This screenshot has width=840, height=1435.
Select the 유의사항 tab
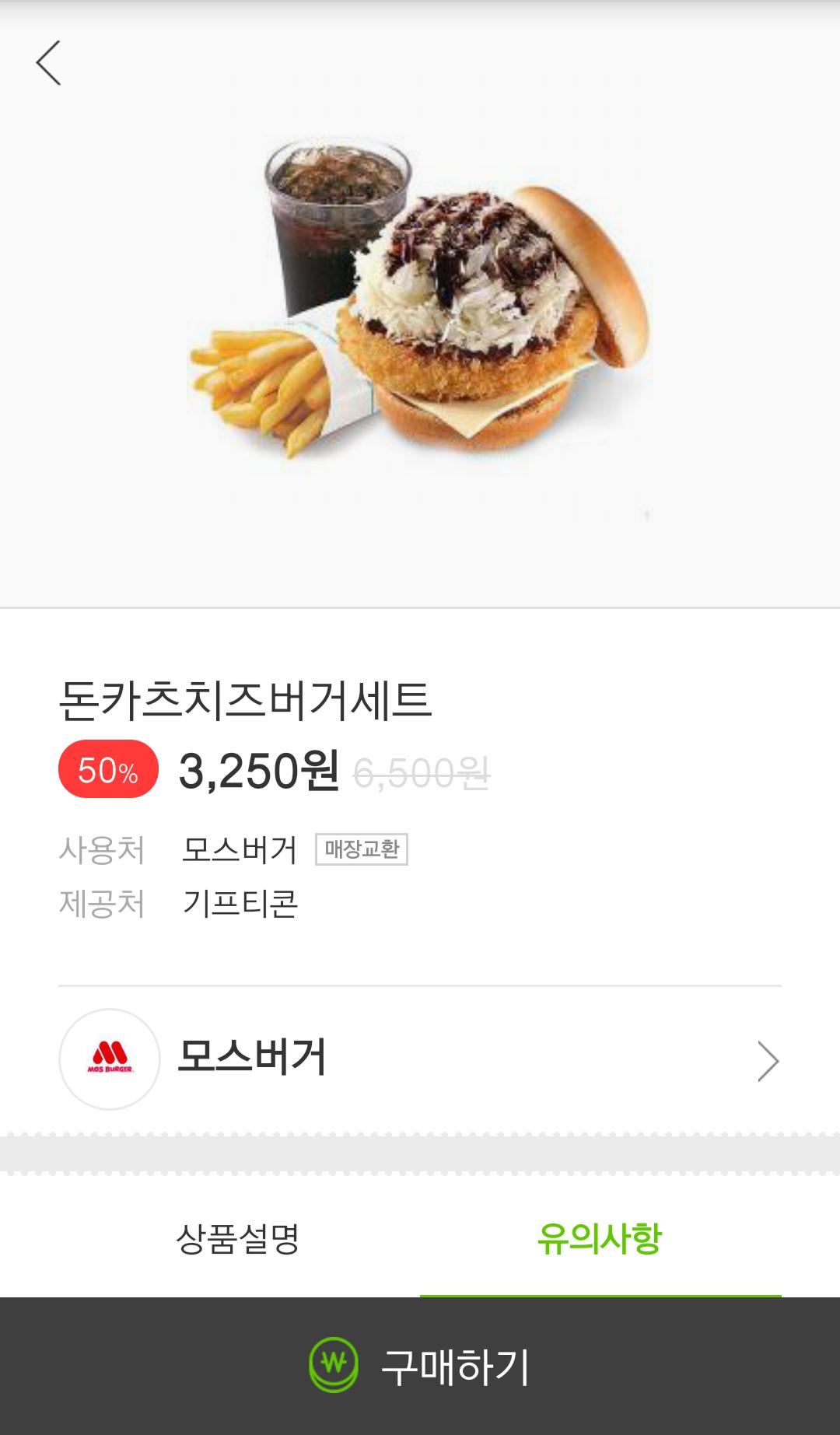(x=600, y=1238)
